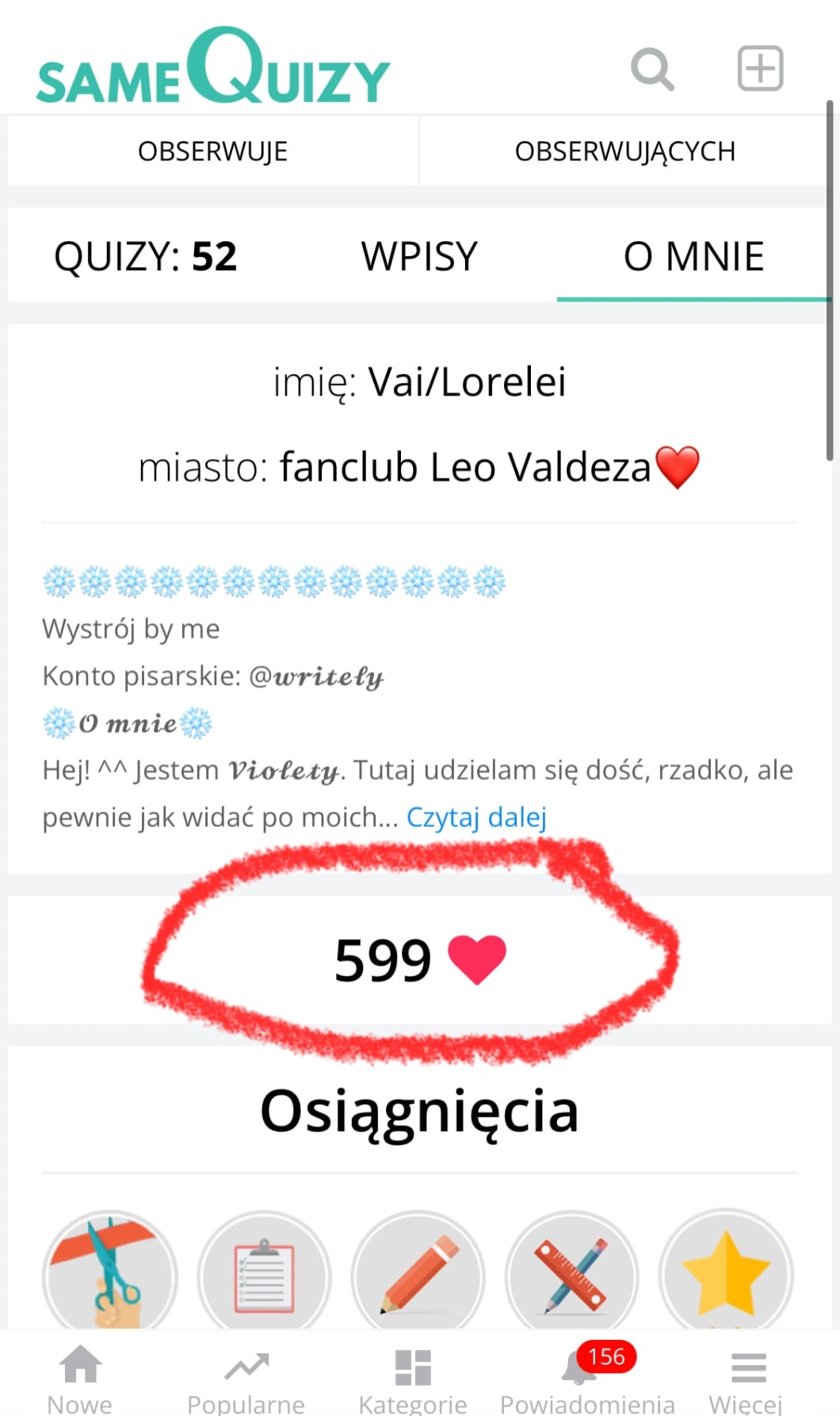Select the O MNIE tab

click(693, 257)
